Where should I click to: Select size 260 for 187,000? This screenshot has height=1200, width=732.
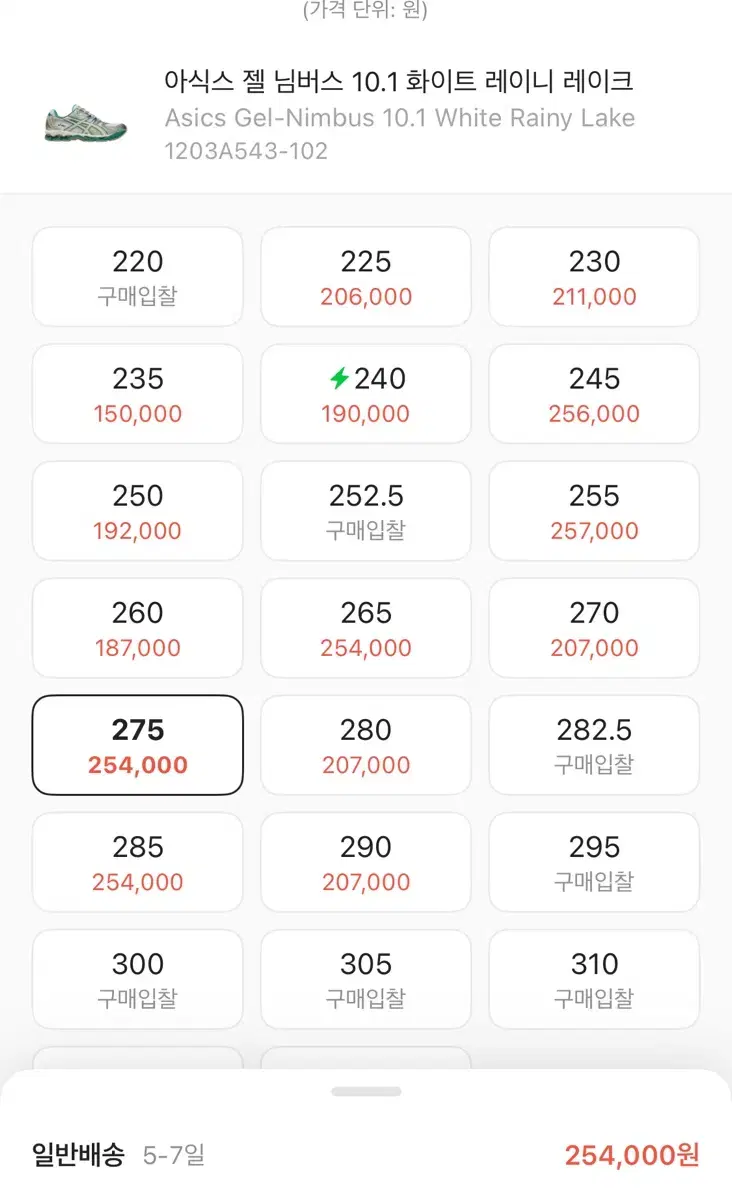137,628
